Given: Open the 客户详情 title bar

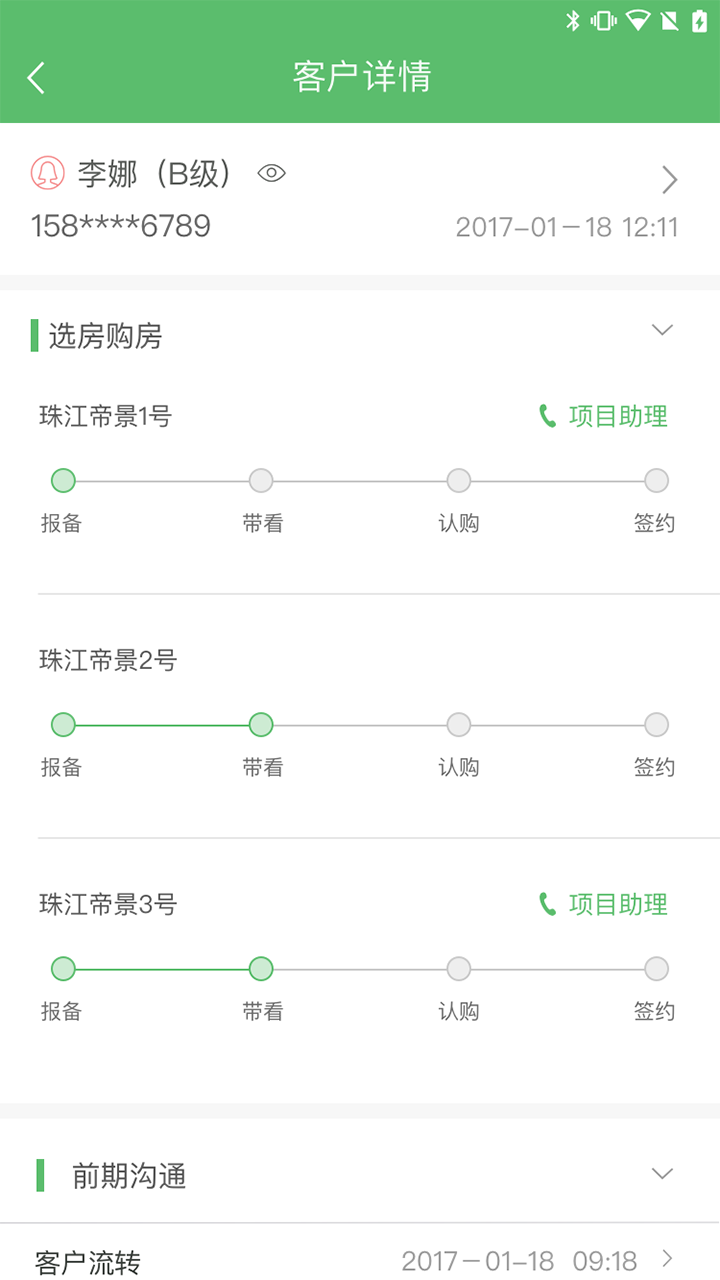Looking at the screenshot, I should coord(360,77).
